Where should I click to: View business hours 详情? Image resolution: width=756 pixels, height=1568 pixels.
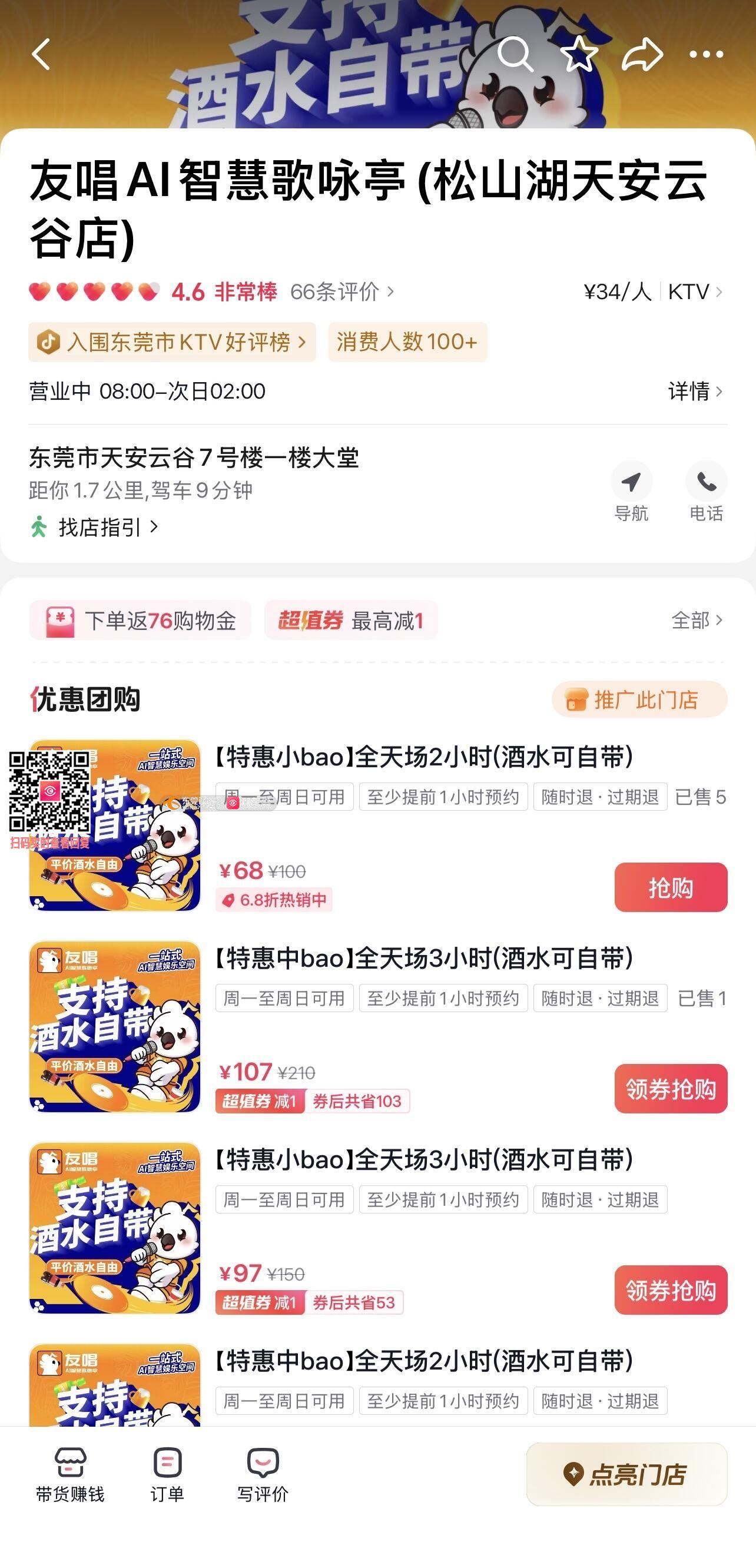(x=695, y=391)
